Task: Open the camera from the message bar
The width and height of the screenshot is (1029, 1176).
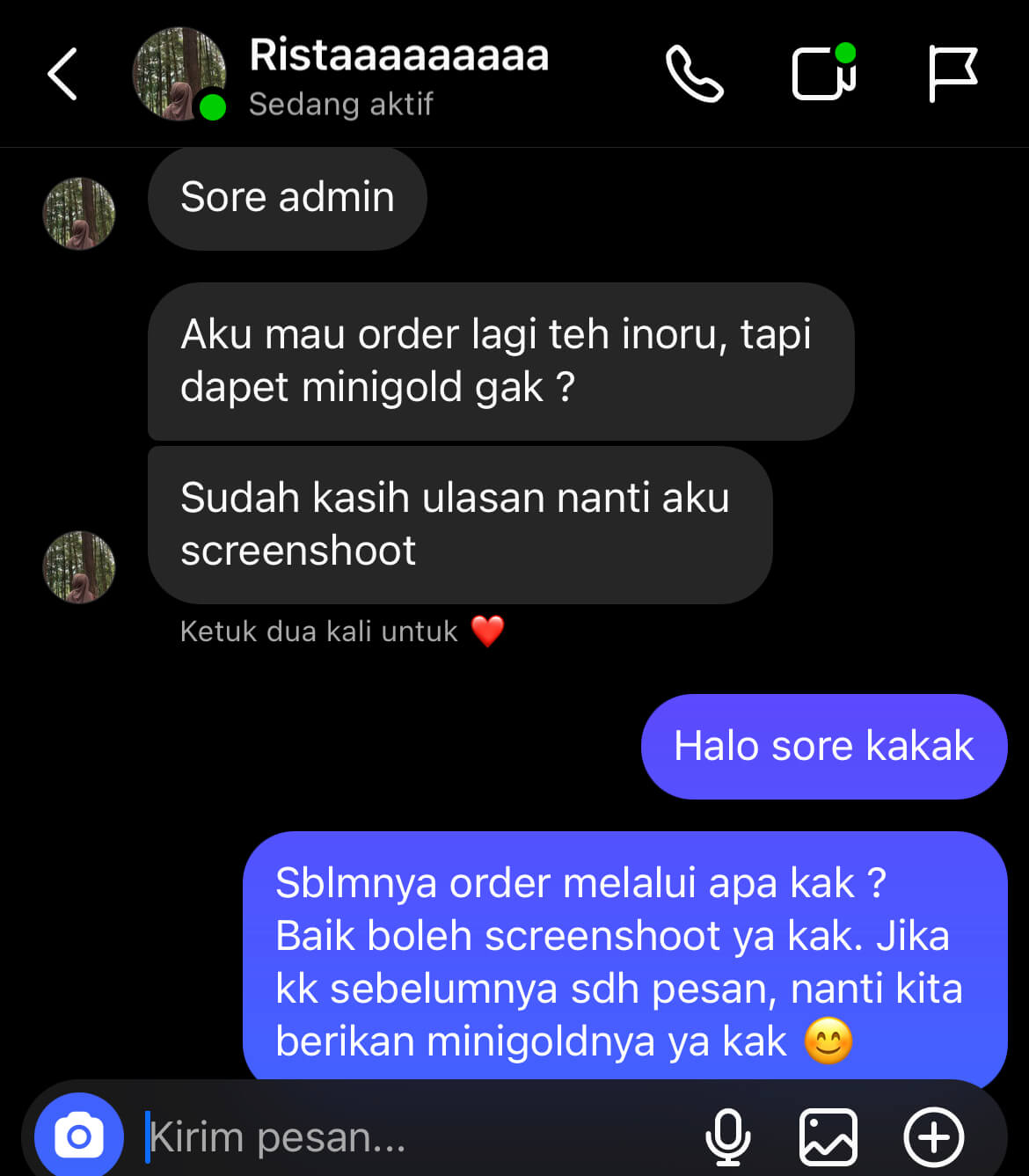Action: coord(79,1136)
